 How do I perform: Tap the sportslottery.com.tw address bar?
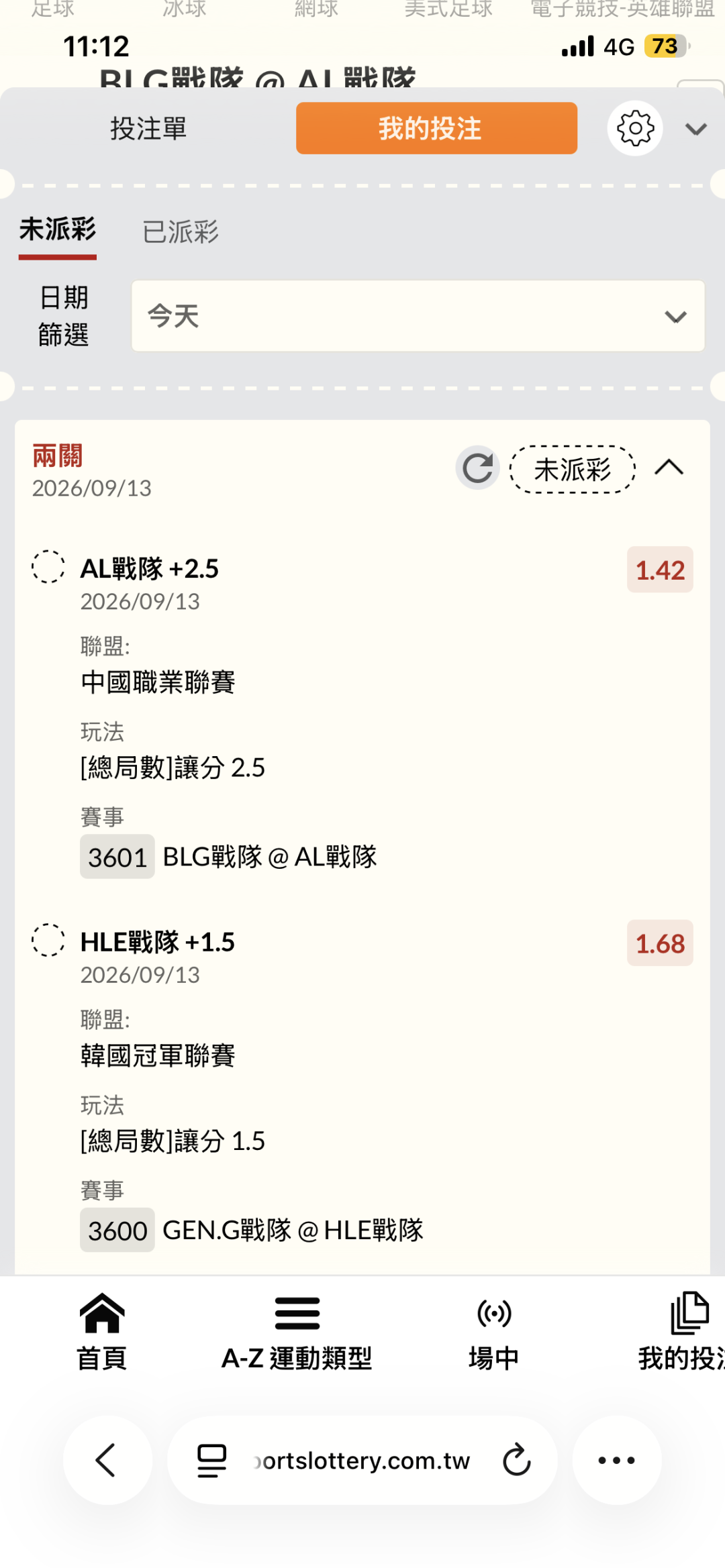click(x=362, y=1460)
